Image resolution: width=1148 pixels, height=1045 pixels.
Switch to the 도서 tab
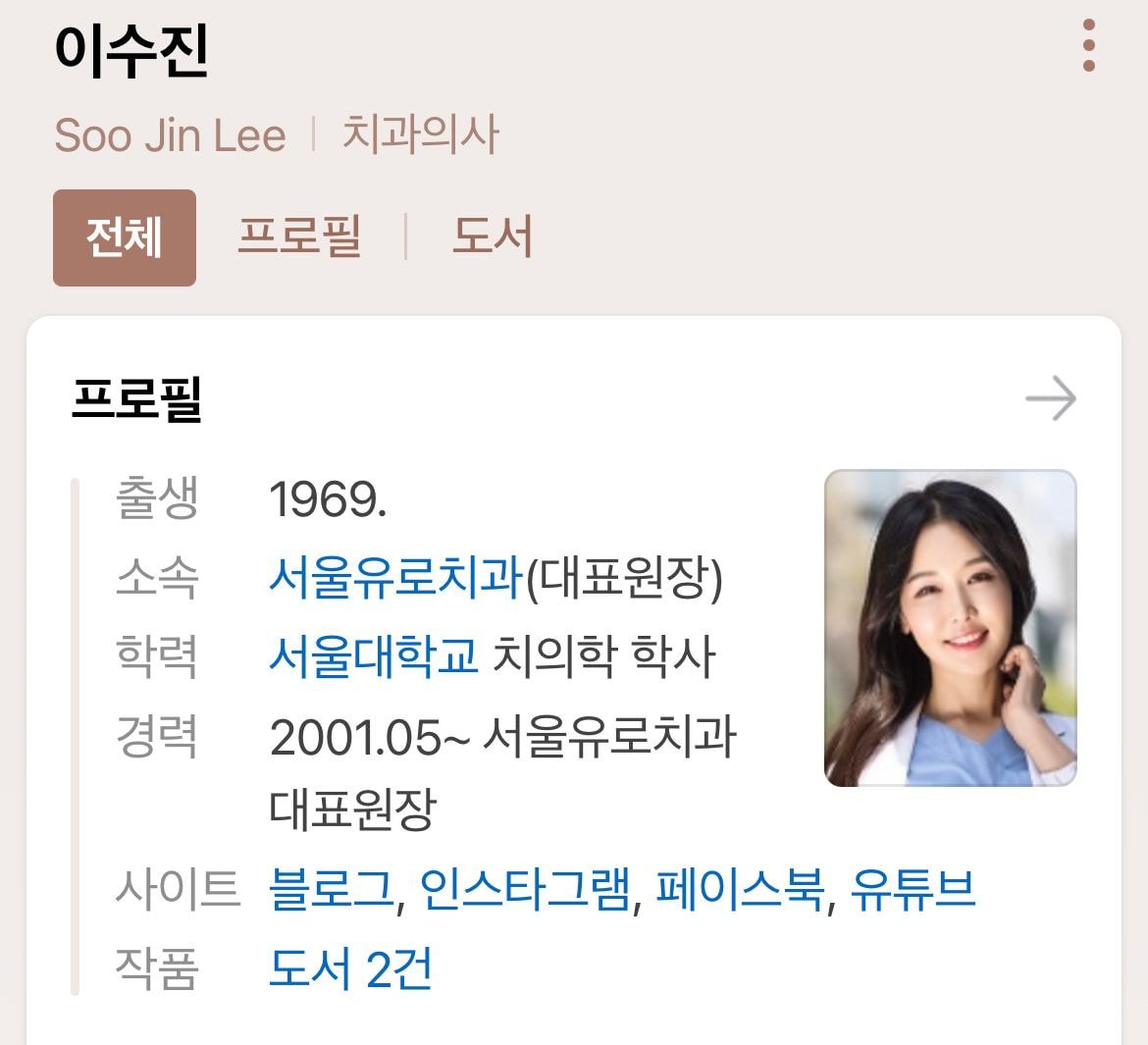(x=493, y=237)
